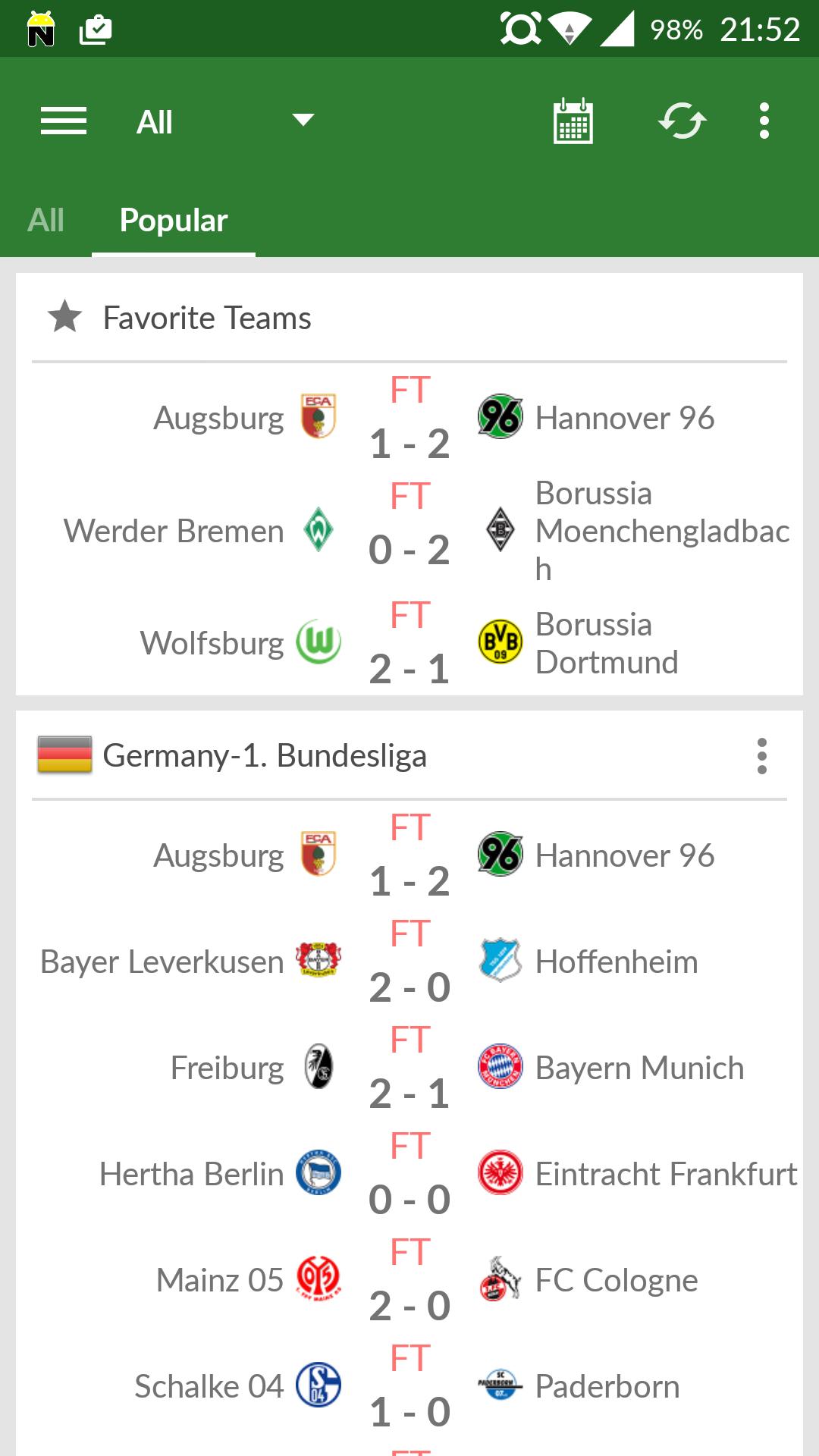Screen dimensions: 819x1456
Task: Select the Popular tab
Action: tap(173, 220)
